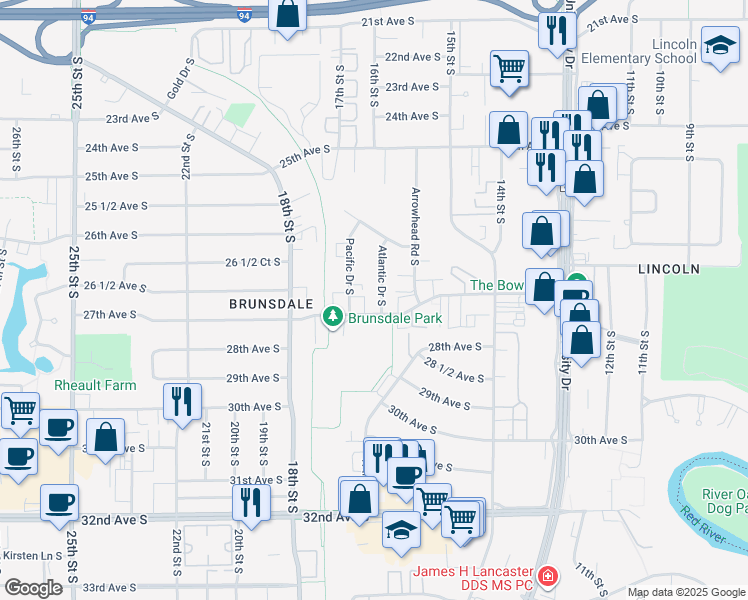Open the restaurant marker near 30th Ave S
The image size is (748, 600).
click(x=181, y=401)
